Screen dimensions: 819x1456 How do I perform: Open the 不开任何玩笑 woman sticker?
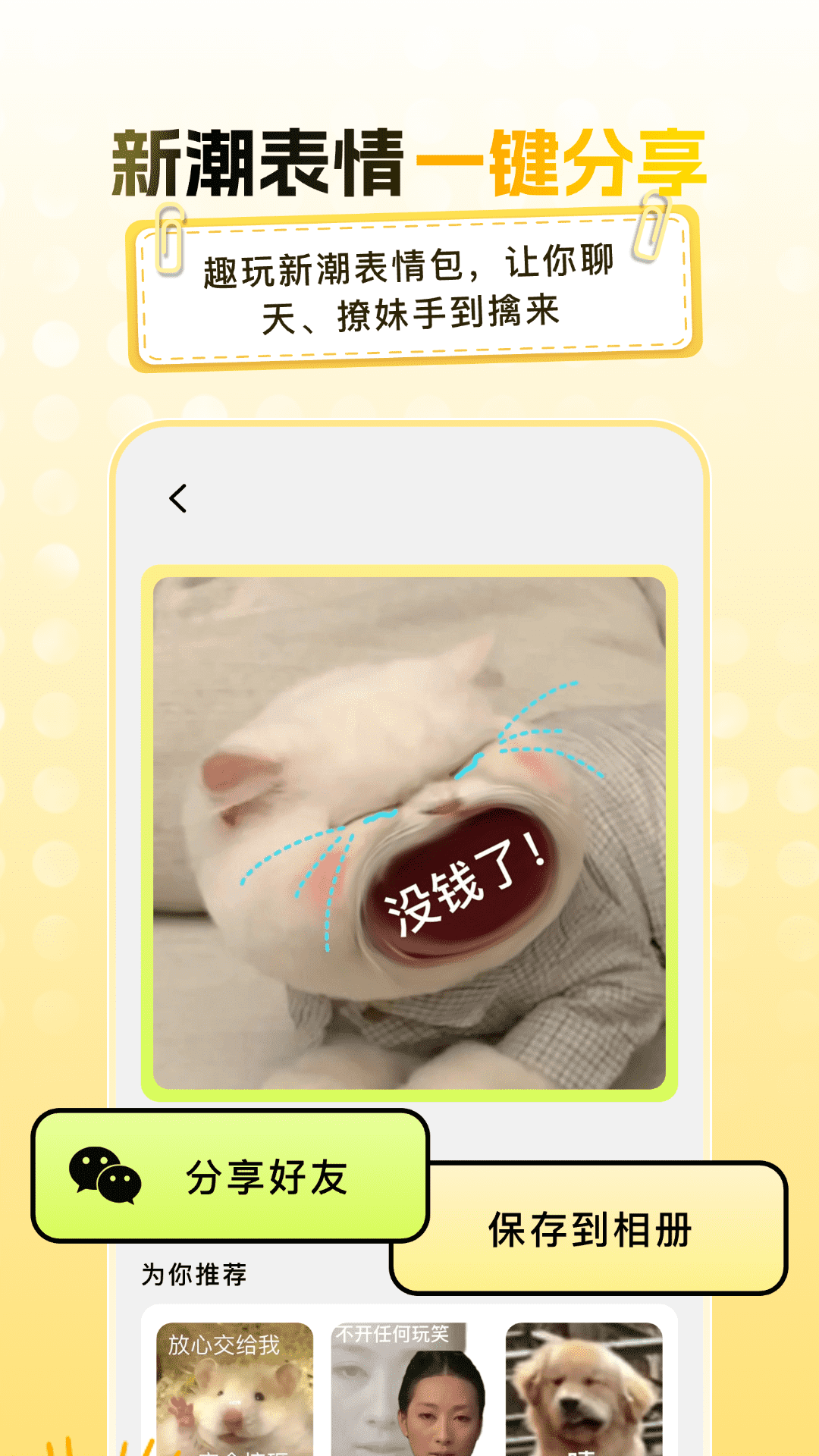(409, 1395)
